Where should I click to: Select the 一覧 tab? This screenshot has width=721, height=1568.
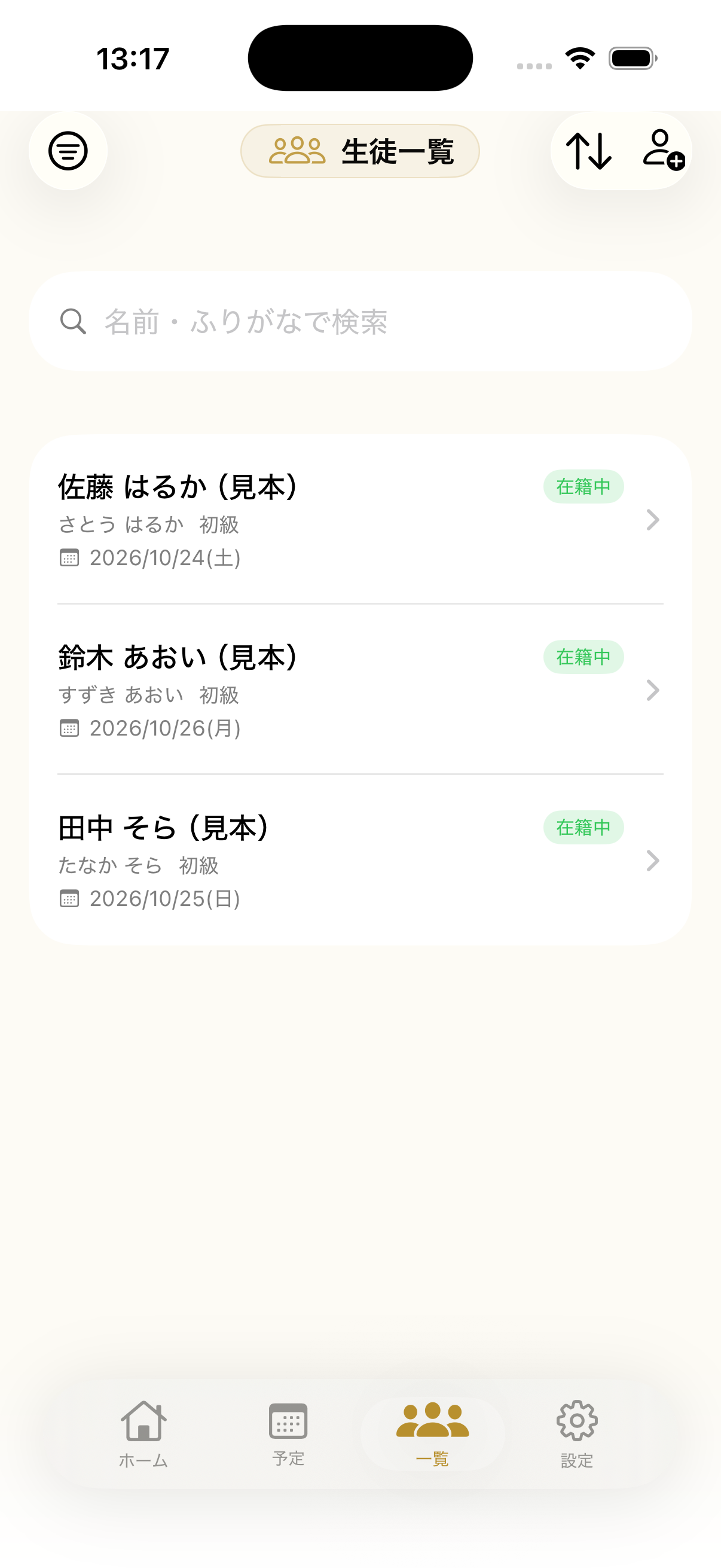point(433,1434)
